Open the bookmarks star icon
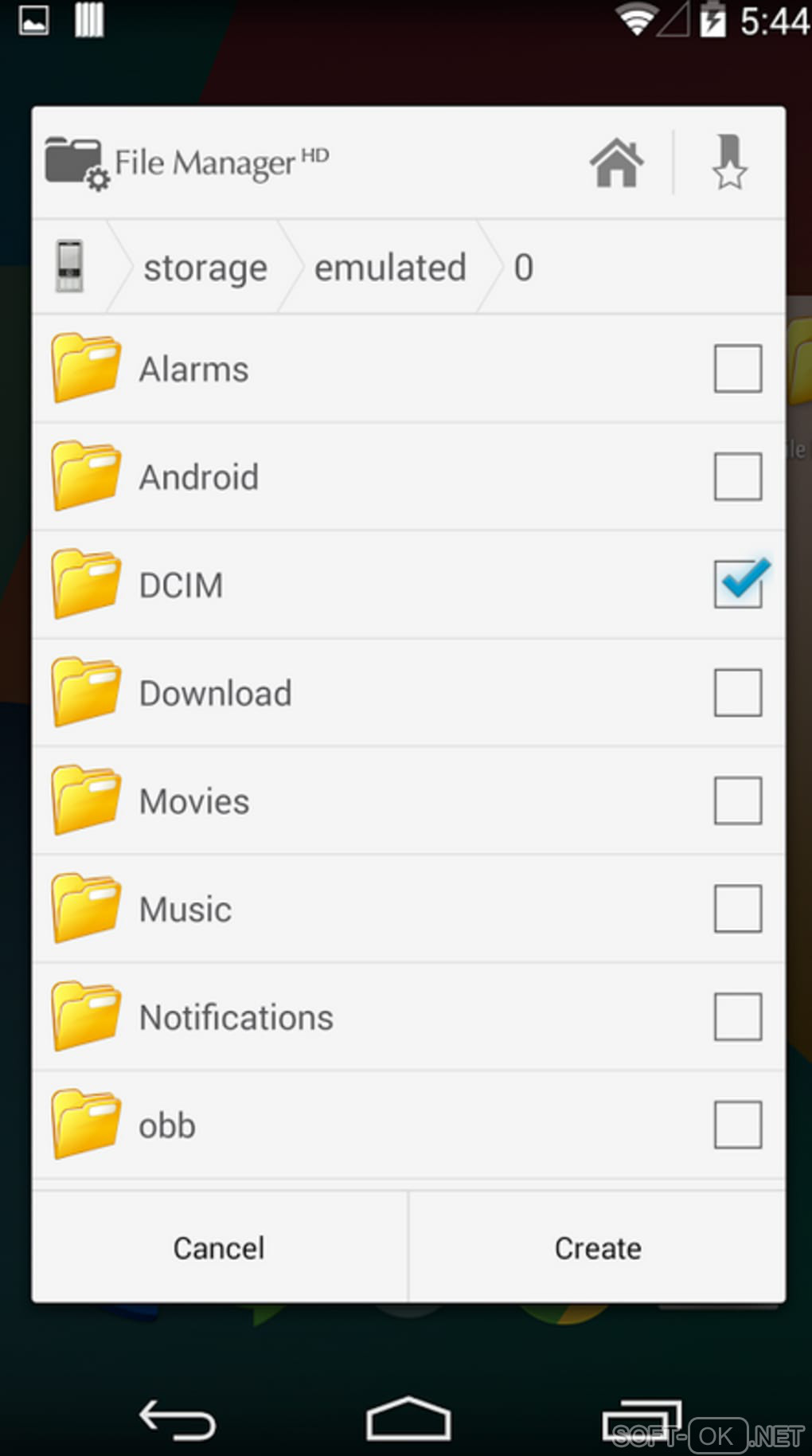 point(728,162)
